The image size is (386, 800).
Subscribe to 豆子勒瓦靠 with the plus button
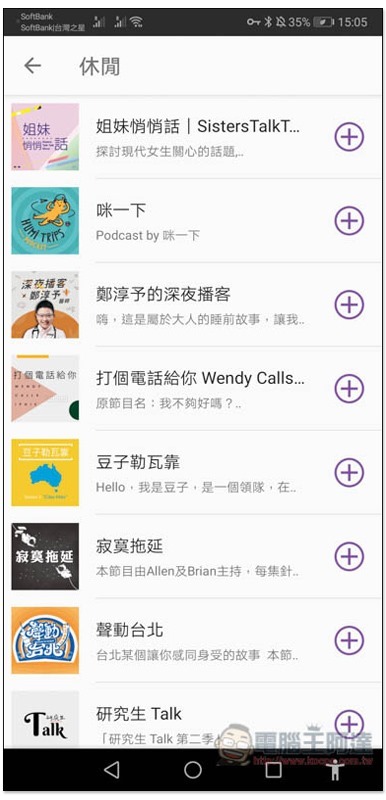[x=349, y=472]
